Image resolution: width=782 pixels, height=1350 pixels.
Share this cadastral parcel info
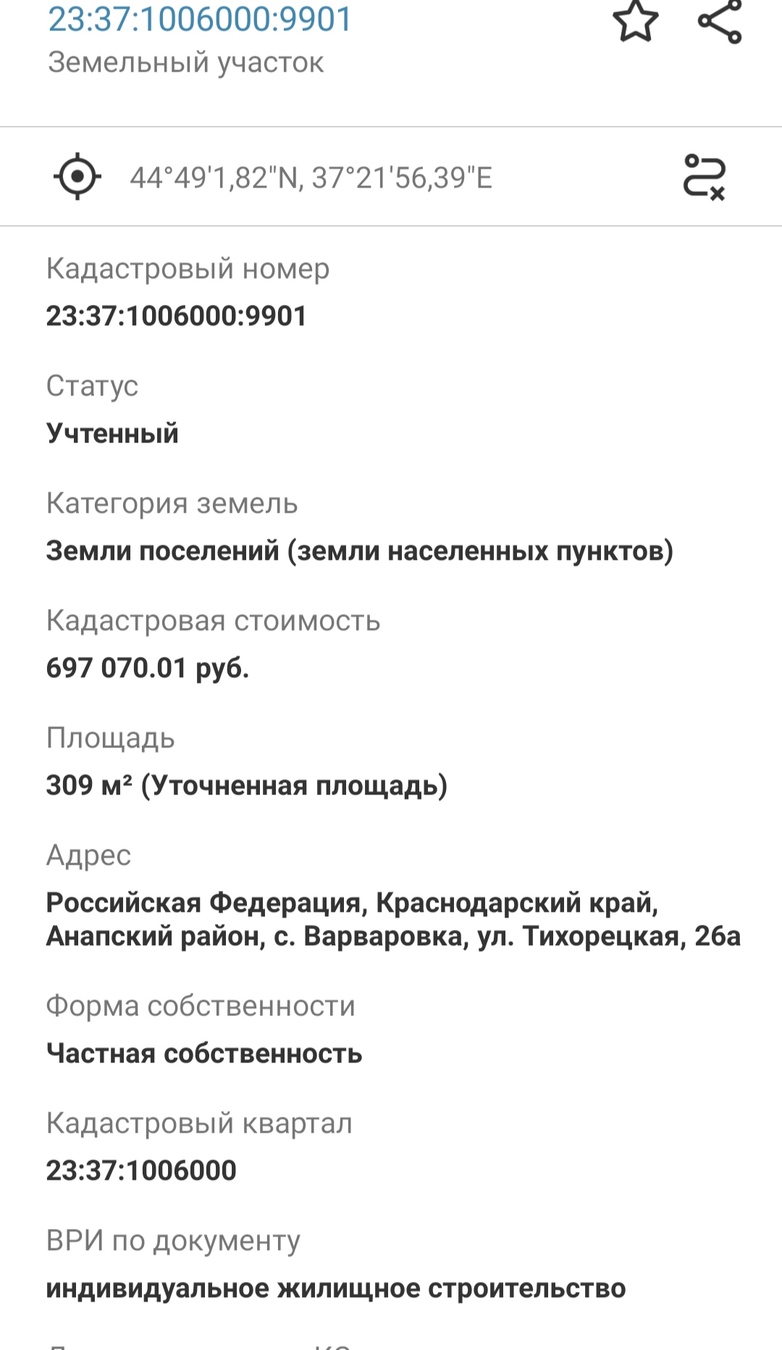(x=720, y=21)
